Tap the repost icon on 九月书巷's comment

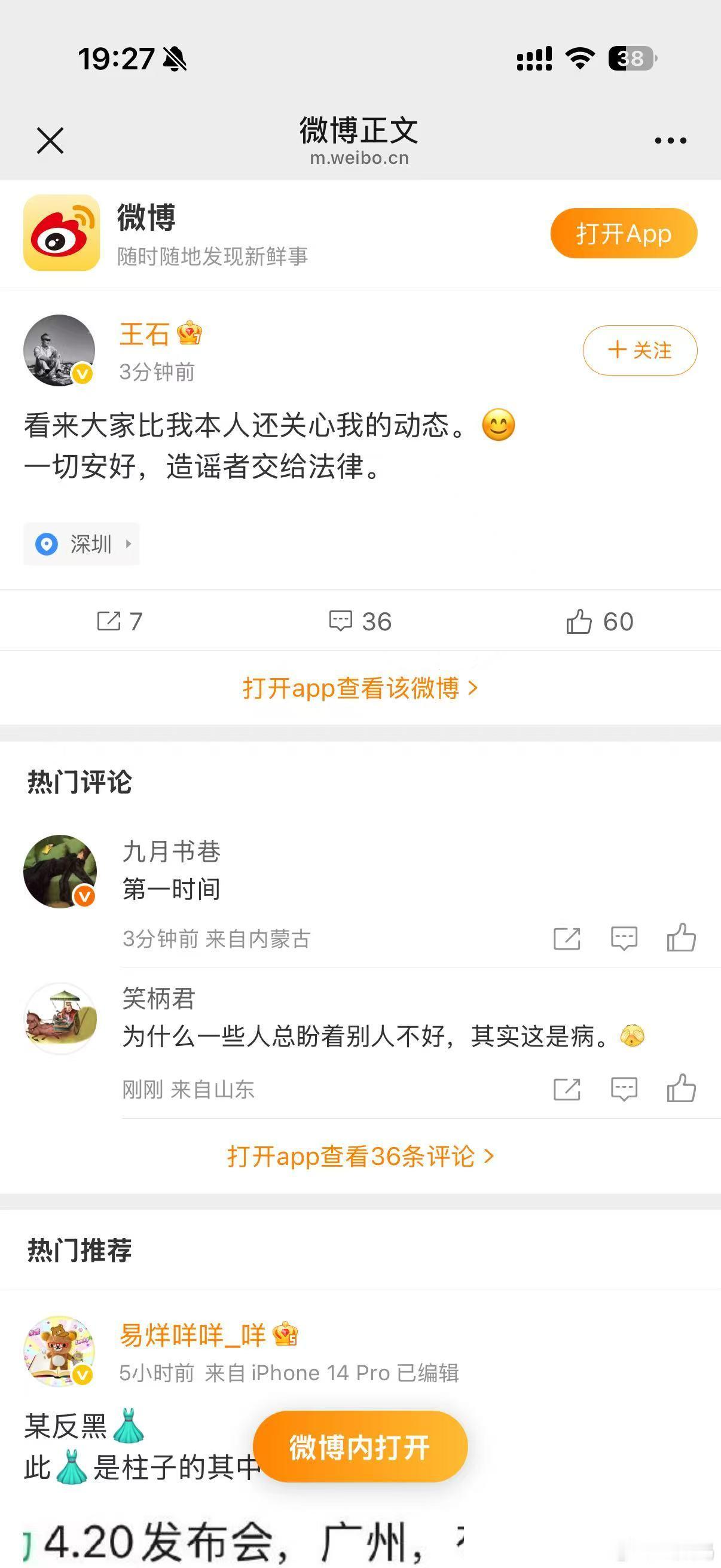pyautogui.click(x=568, y=939)
